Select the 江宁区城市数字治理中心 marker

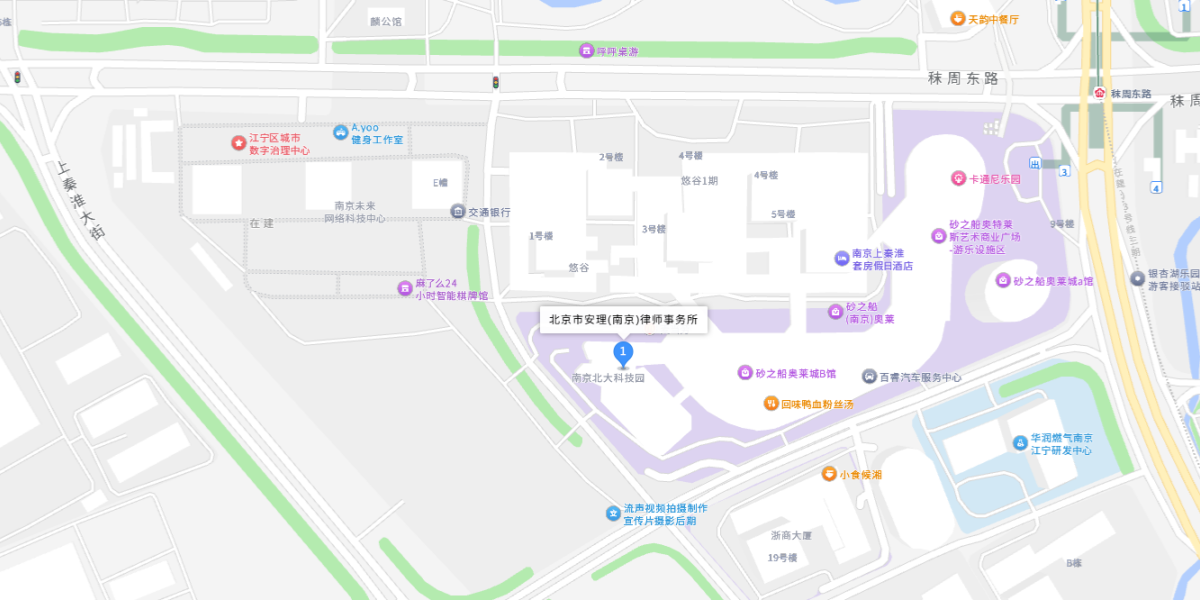(239, 144)
